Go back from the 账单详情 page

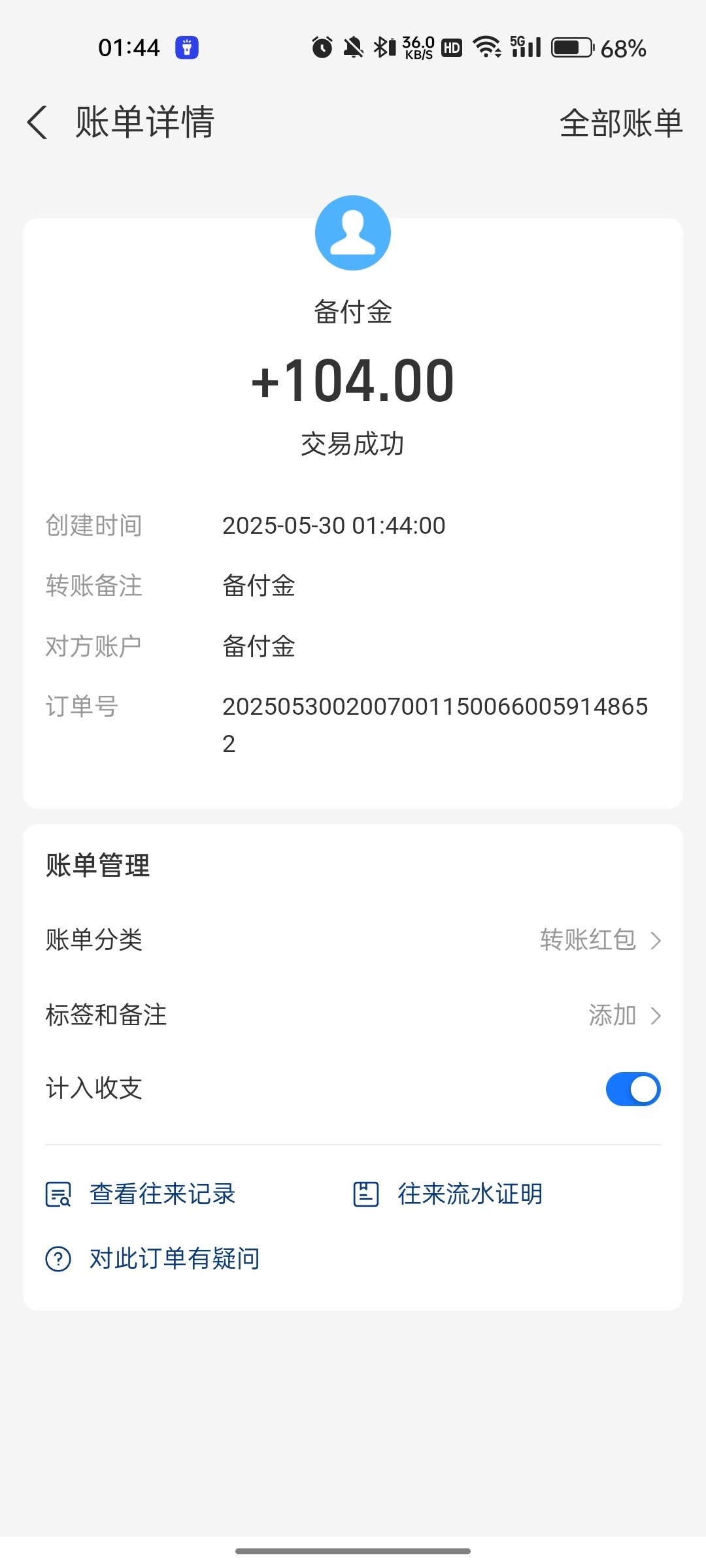(x=38, y=122)
